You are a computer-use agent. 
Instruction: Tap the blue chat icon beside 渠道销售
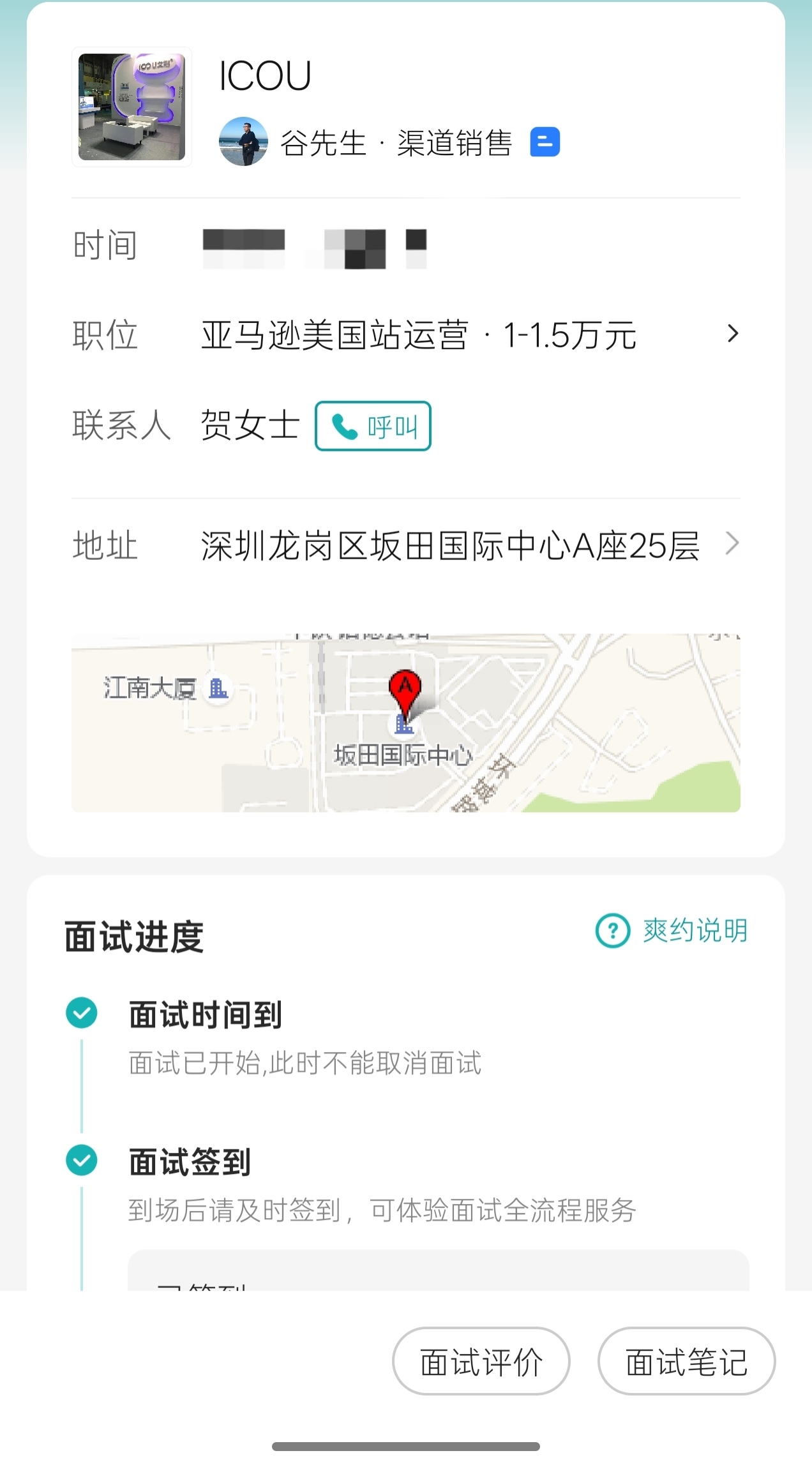click(545, 142)
